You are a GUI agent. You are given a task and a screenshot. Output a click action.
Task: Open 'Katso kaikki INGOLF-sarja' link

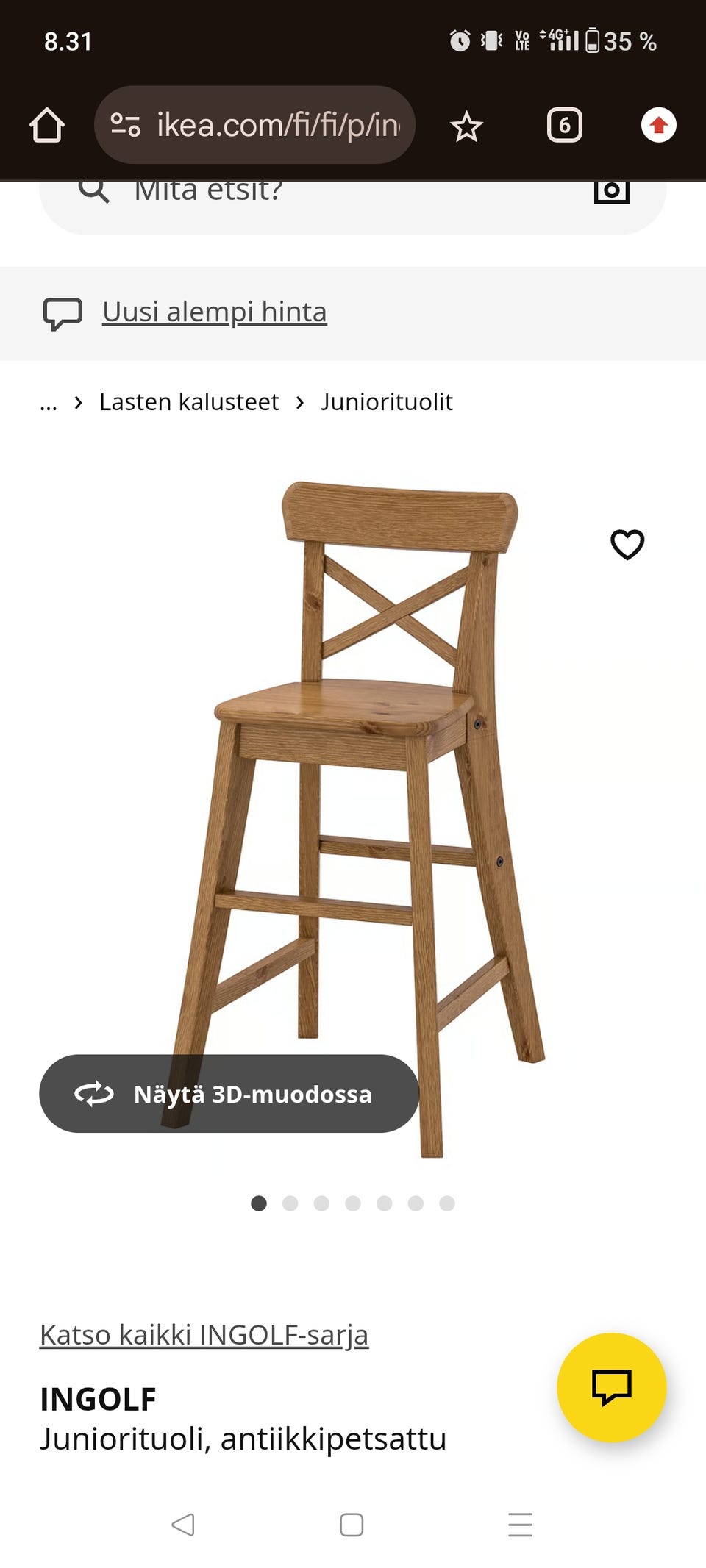tap(204, 1335)
